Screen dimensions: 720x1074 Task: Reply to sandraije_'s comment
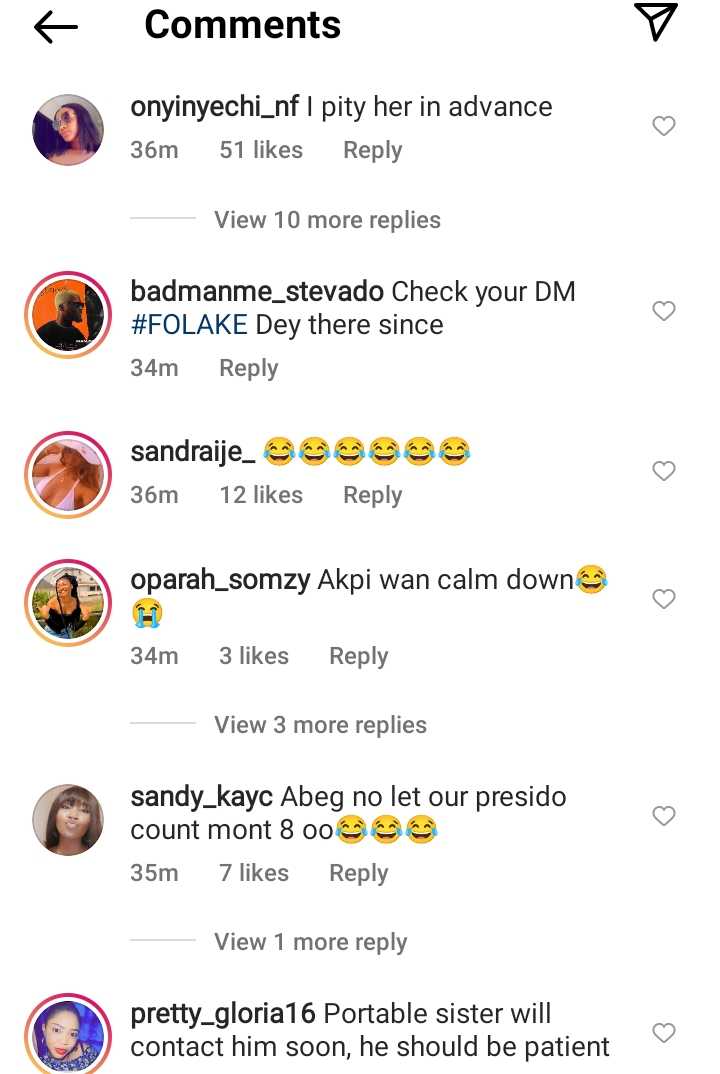coord(372,495)
